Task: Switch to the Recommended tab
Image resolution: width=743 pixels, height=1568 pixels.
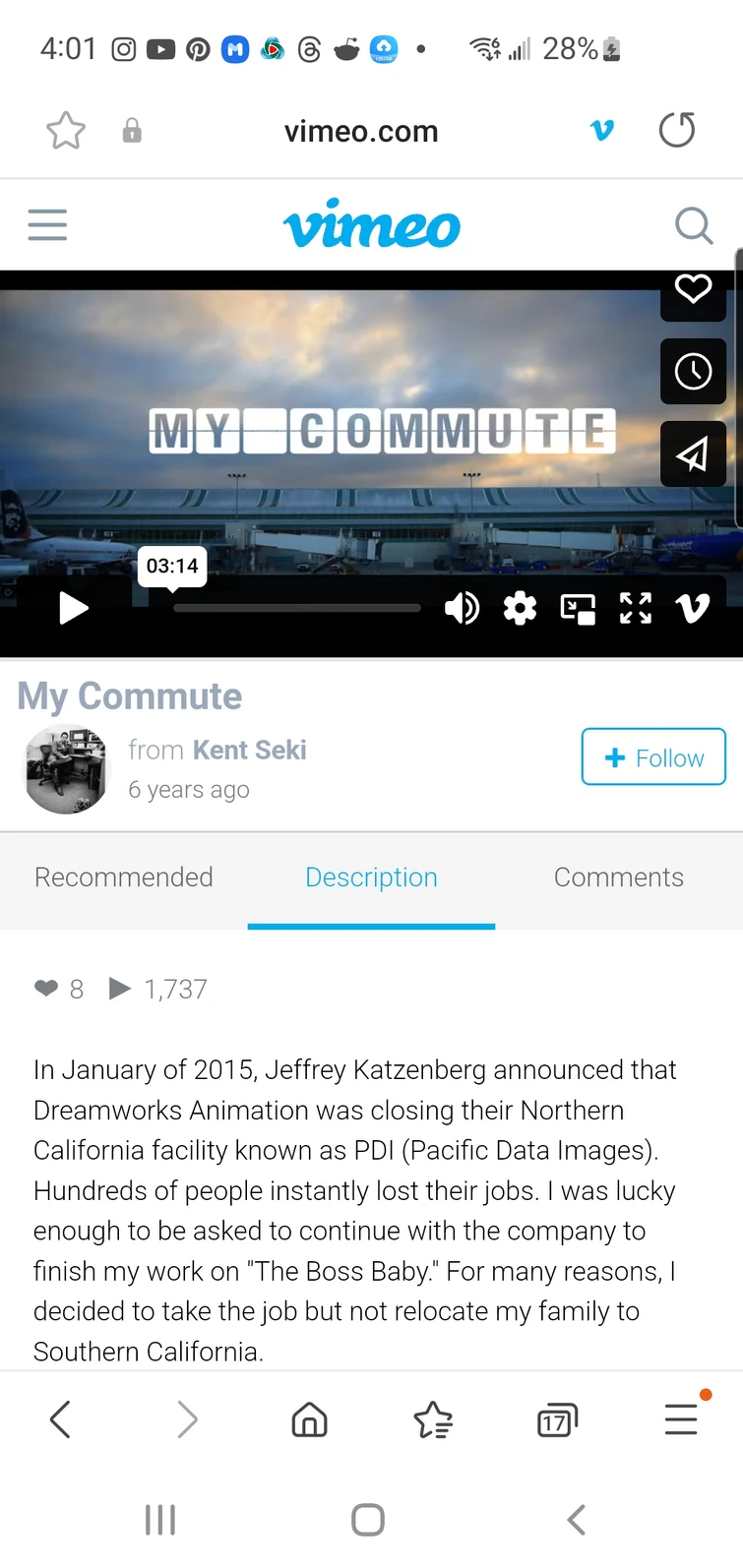Action: [x=124, y=877]
